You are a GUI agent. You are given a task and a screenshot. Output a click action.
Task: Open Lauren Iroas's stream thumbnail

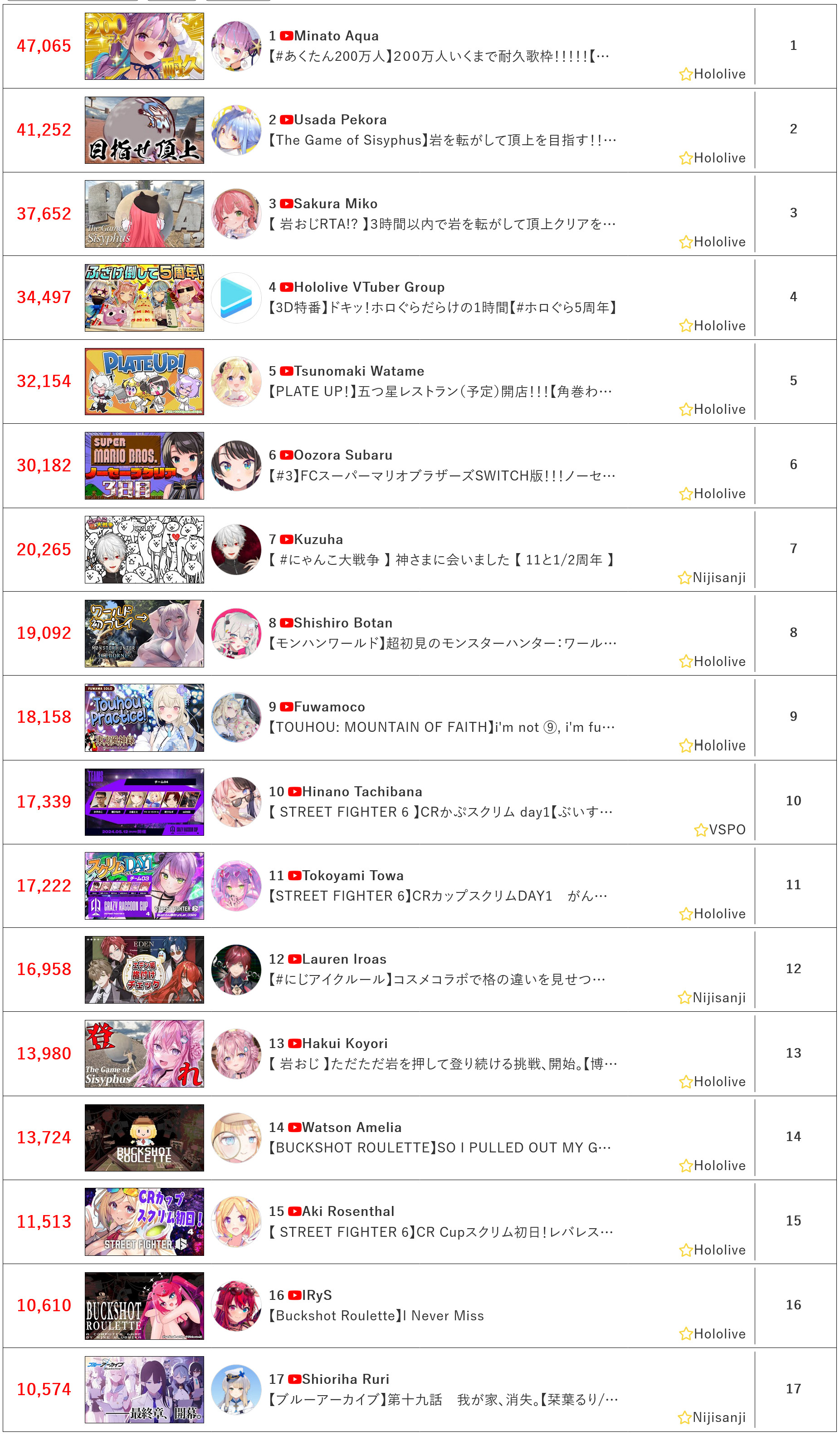pyautogui.click(x=144, y=969)
